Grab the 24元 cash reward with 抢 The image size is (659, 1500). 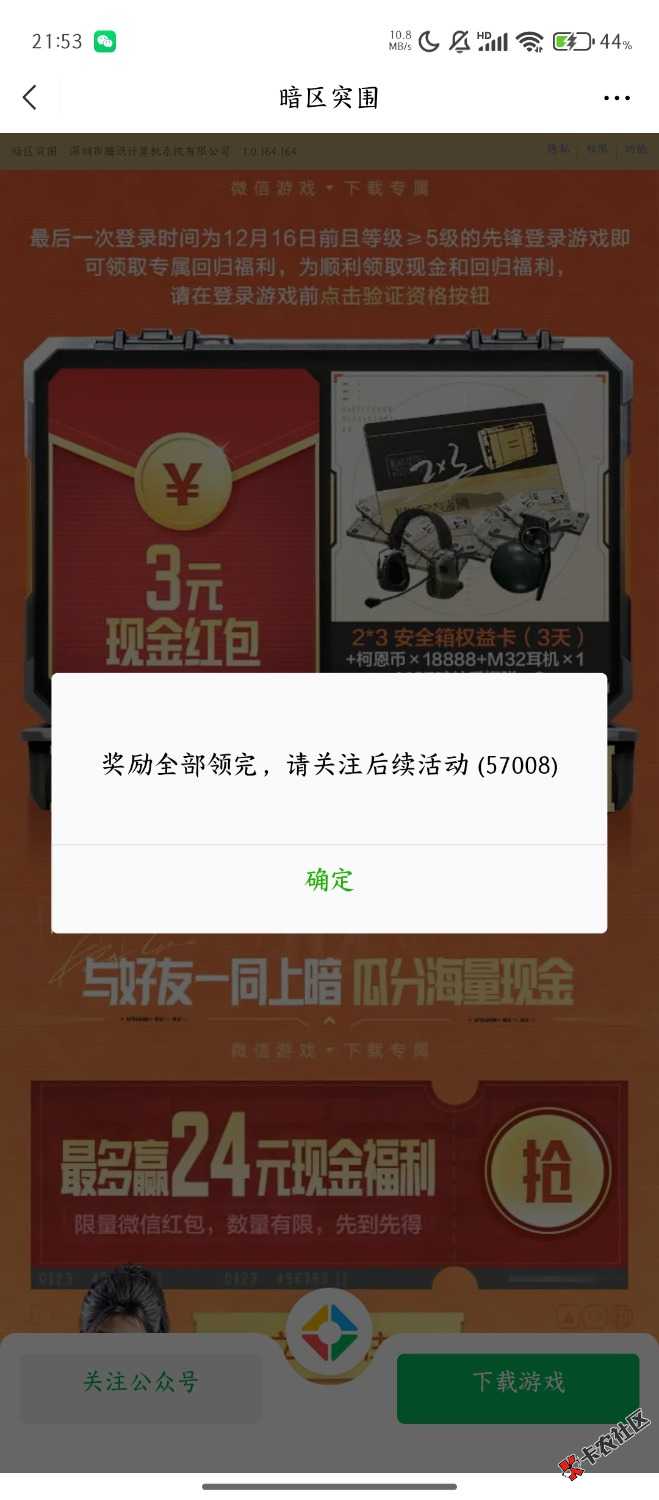546,1169
